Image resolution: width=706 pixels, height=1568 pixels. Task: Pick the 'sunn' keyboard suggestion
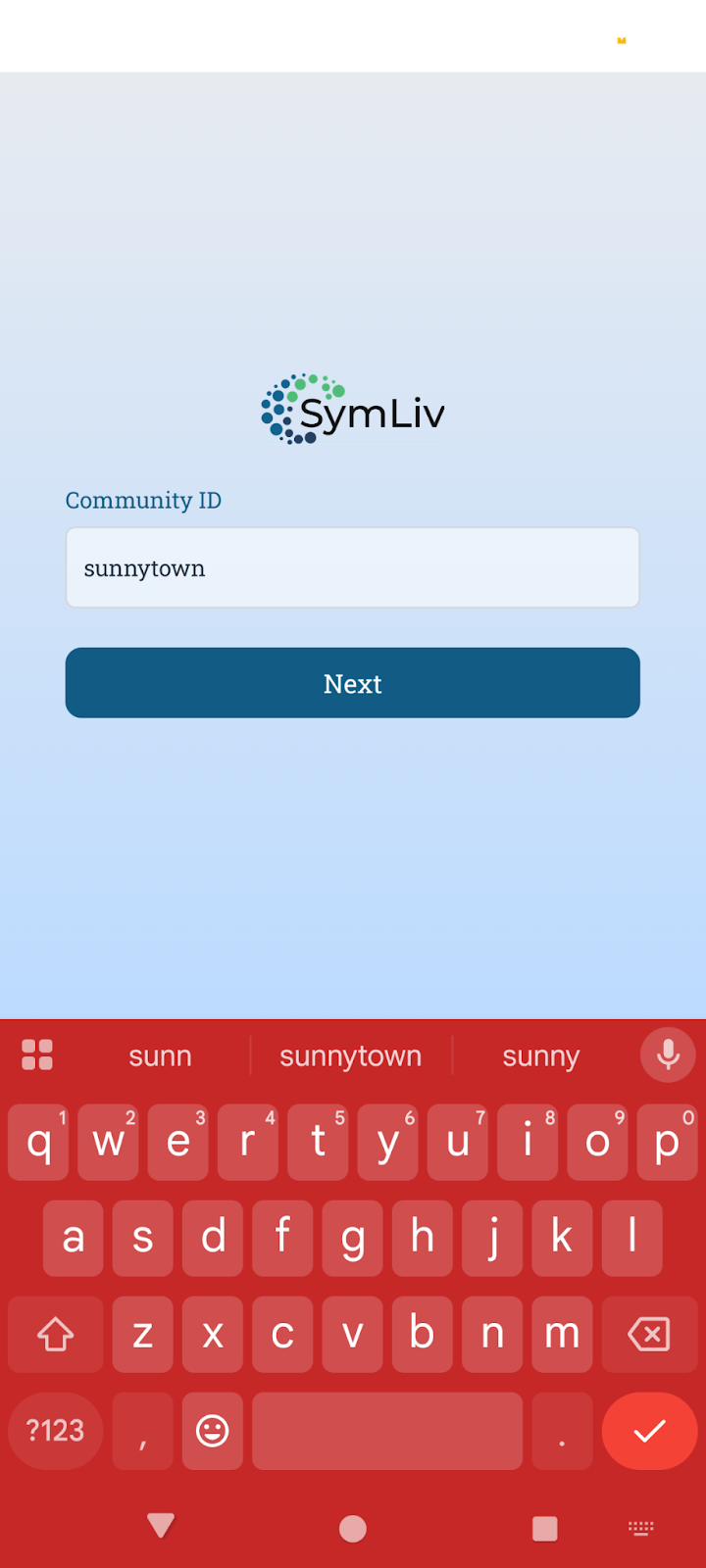coord(160,1056)
